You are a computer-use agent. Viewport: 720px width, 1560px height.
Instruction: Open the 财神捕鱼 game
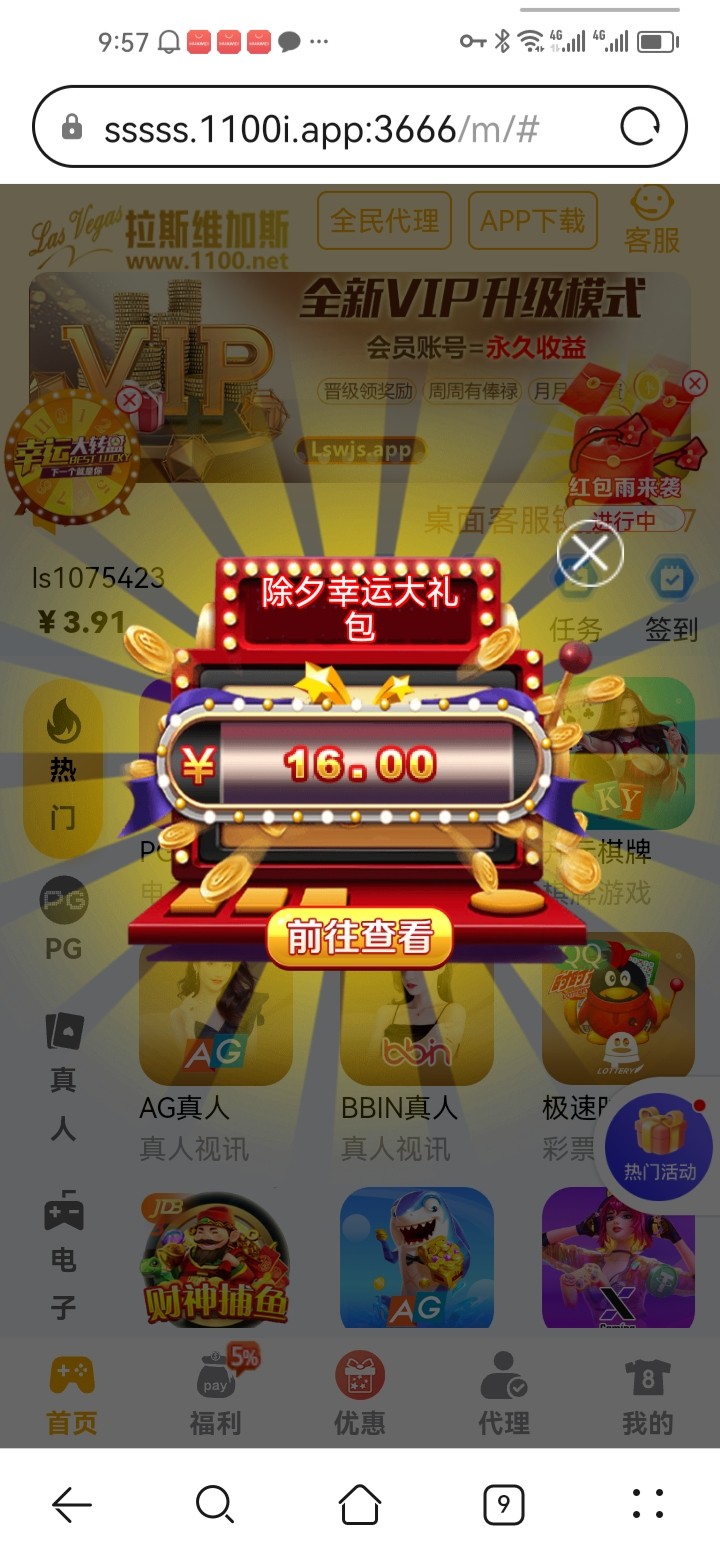coord(216,1260)
